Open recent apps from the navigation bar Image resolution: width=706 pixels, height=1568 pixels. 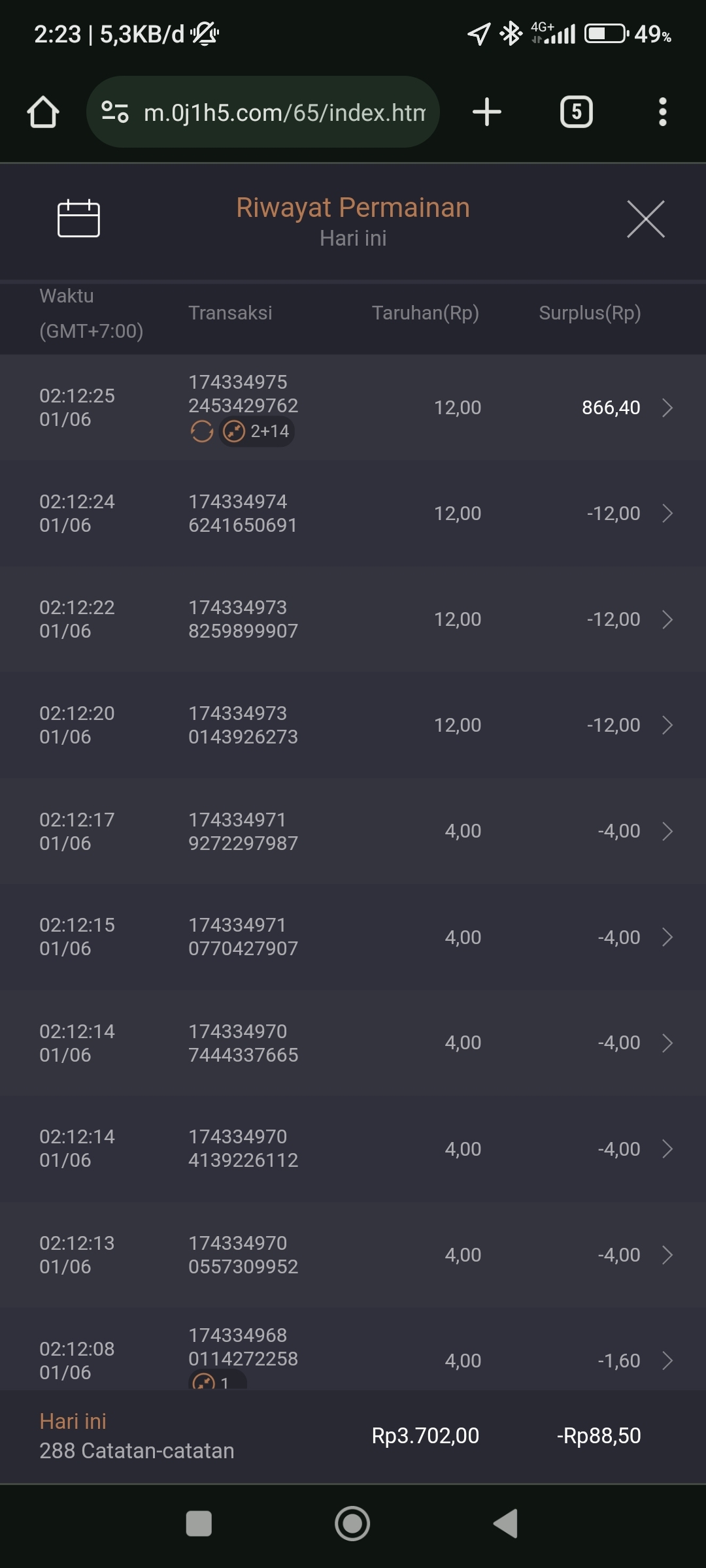(x=199, y=1524)
